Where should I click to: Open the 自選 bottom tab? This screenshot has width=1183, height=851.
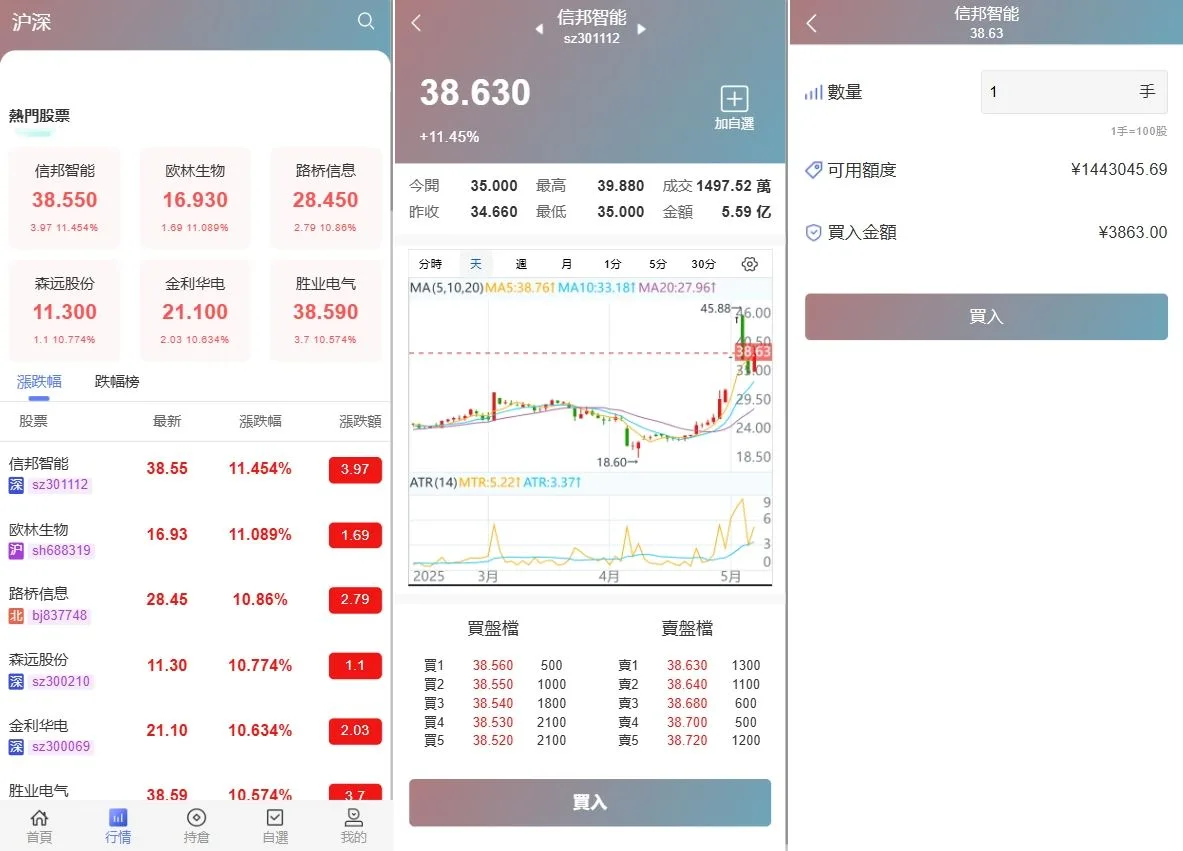pyautogui.click(x=275, y=826)
